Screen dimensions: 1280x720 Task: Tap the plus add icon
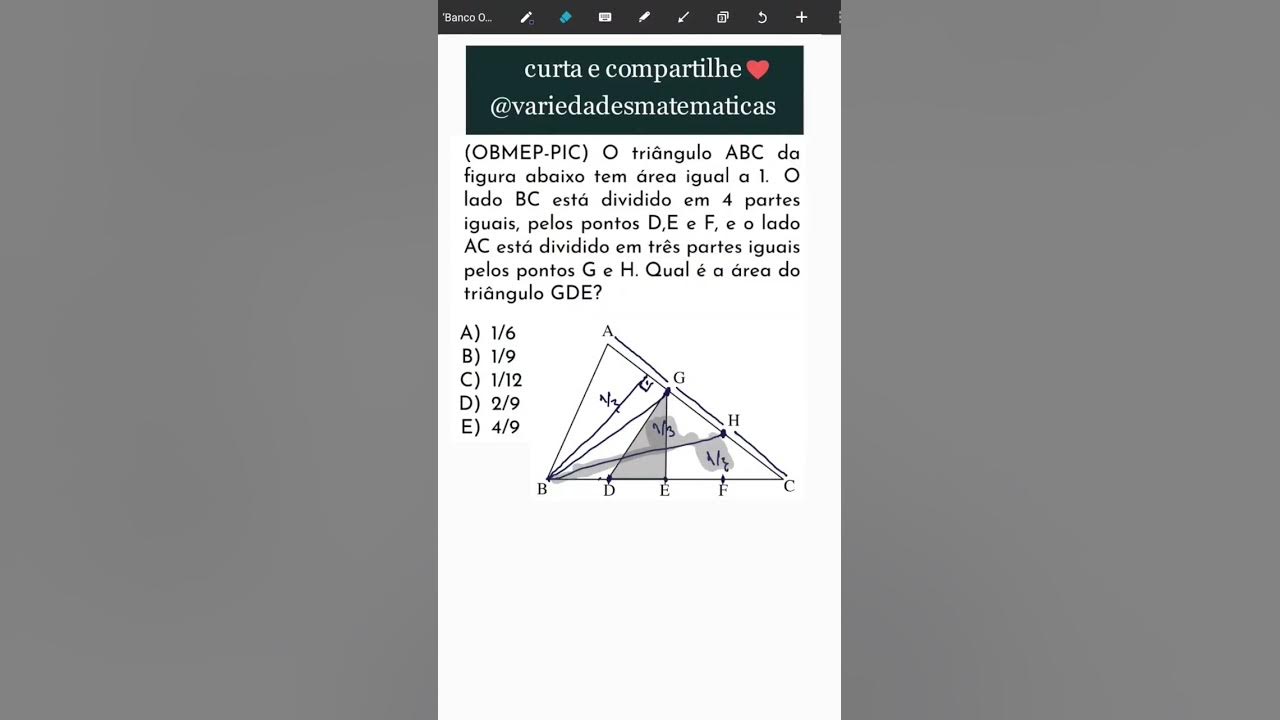coord(801,17)
